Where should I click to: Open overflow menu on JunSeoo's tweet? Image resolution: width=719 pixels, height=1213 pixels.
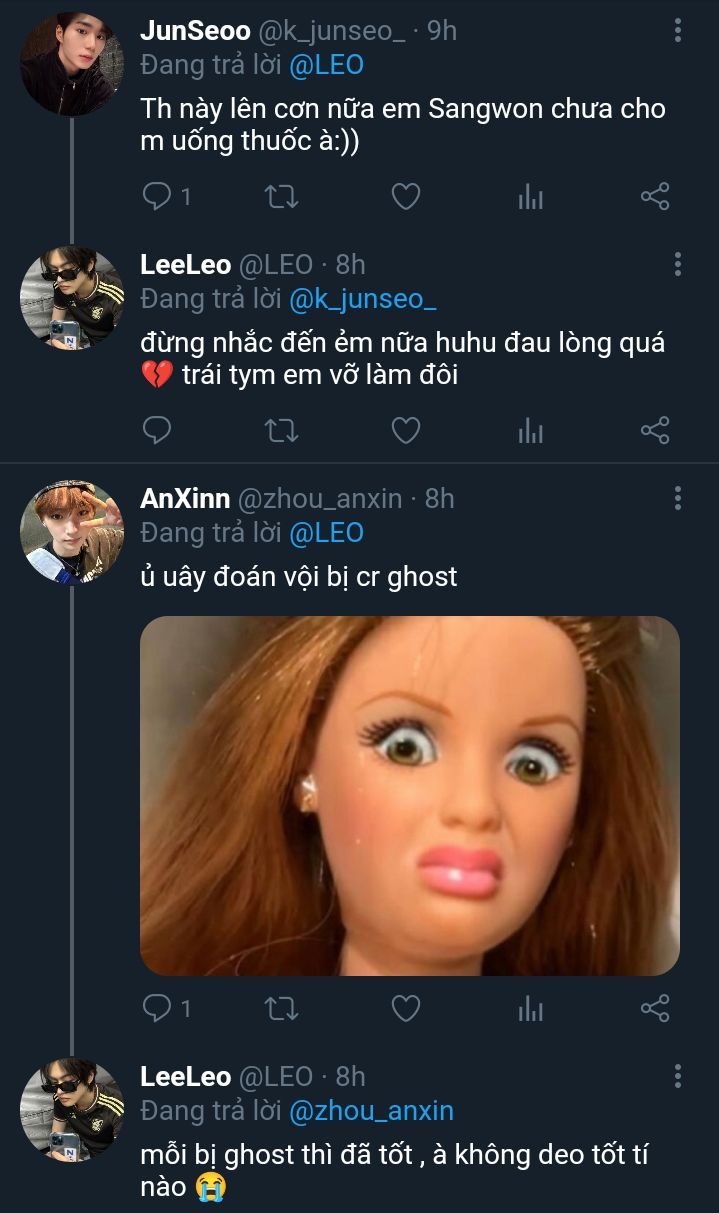pos(678,31)
